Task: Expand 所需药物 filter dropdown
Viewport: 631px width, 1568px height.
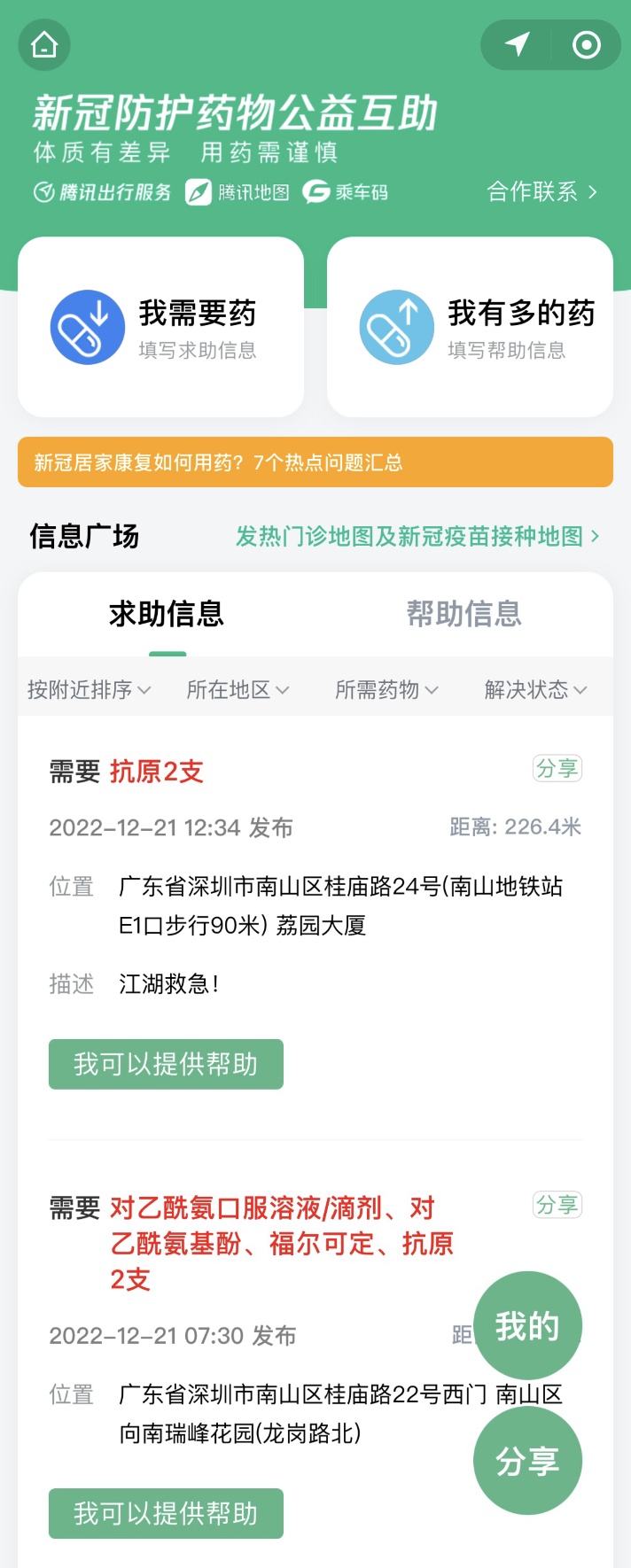Action: [x=386, y=689]
